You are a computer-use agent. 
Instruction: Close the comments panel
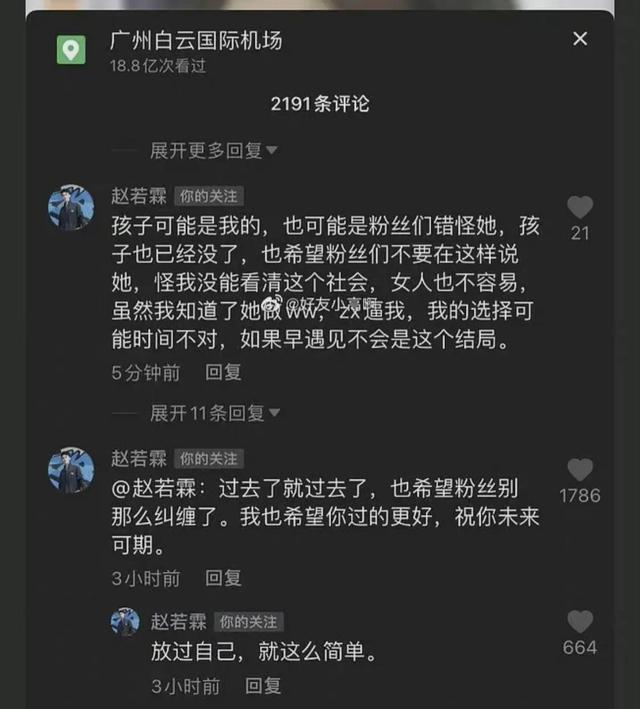coord(580,39)
